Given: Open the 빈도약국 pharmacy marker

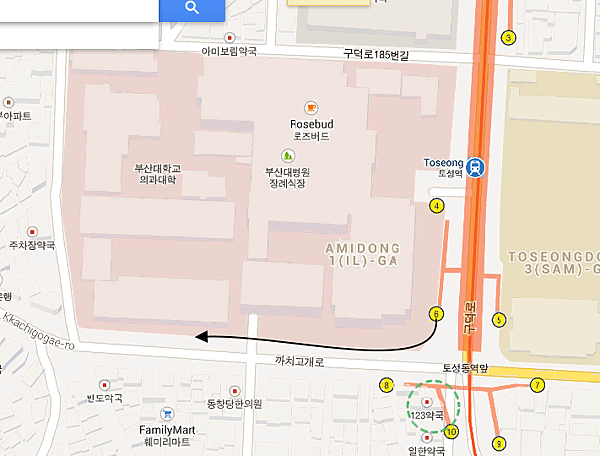Looking at the screenshot, I should (104, 384).
